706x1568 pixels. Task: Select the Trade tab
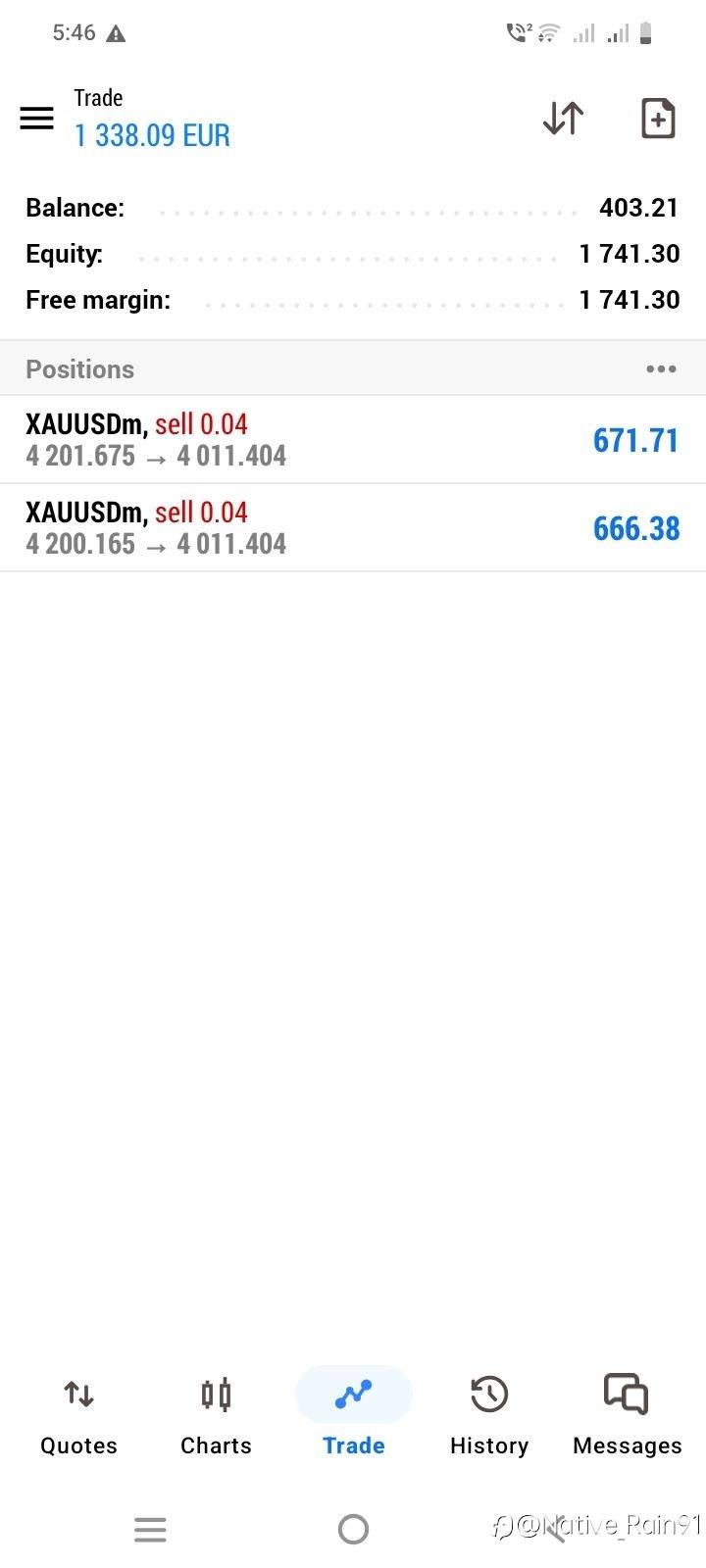click(353, 1416)
